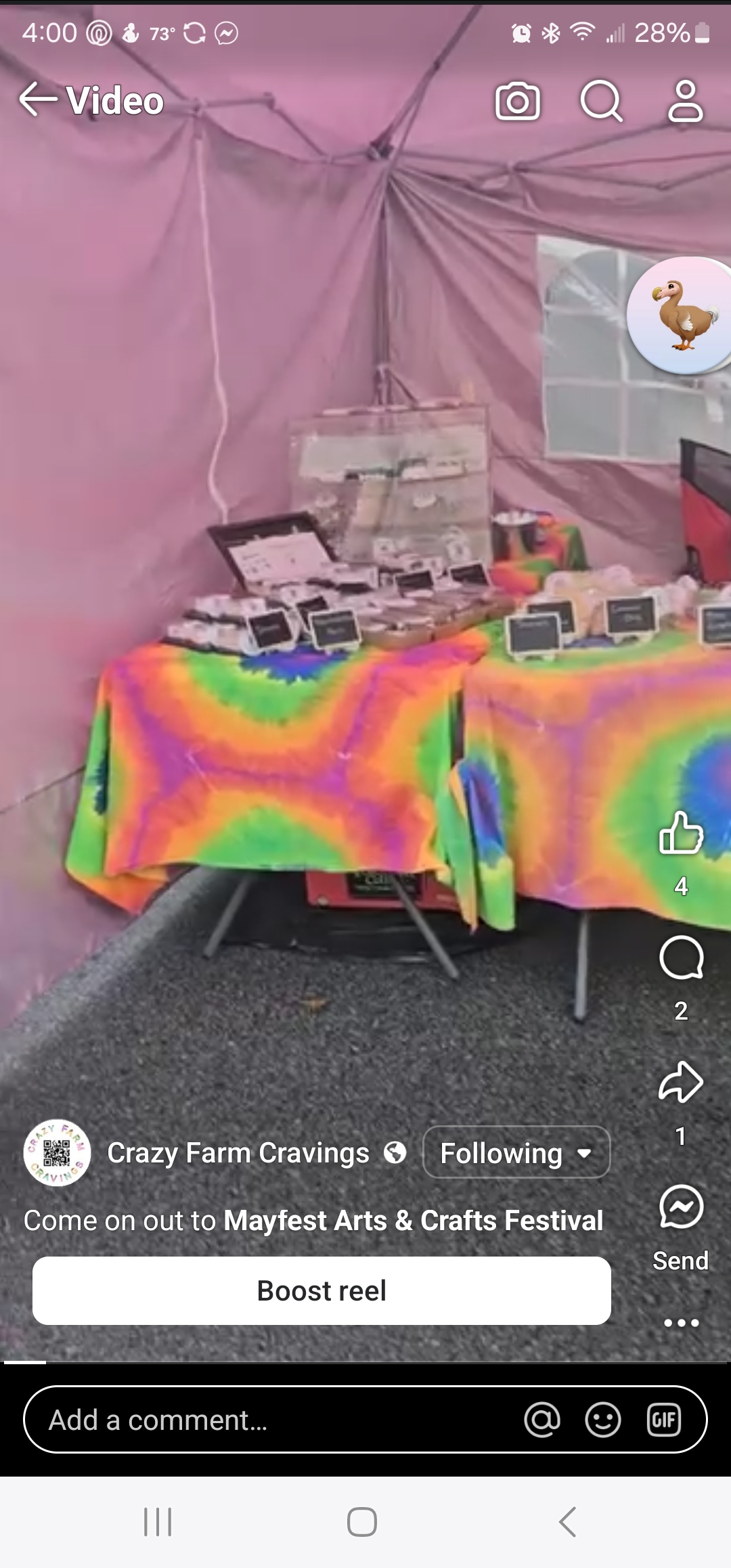This screenshot has height=1568, width=731.
Task: Open the emoji picker in comment box
Action: [603, 1420]
